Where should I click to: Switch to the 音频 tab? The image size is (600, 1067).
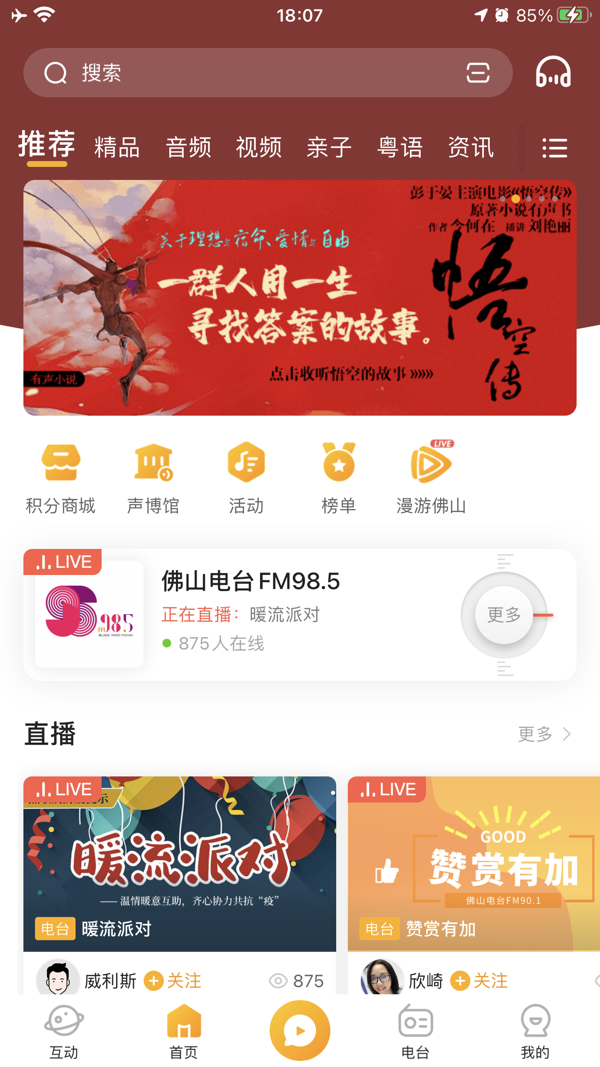tap(188, 148)
